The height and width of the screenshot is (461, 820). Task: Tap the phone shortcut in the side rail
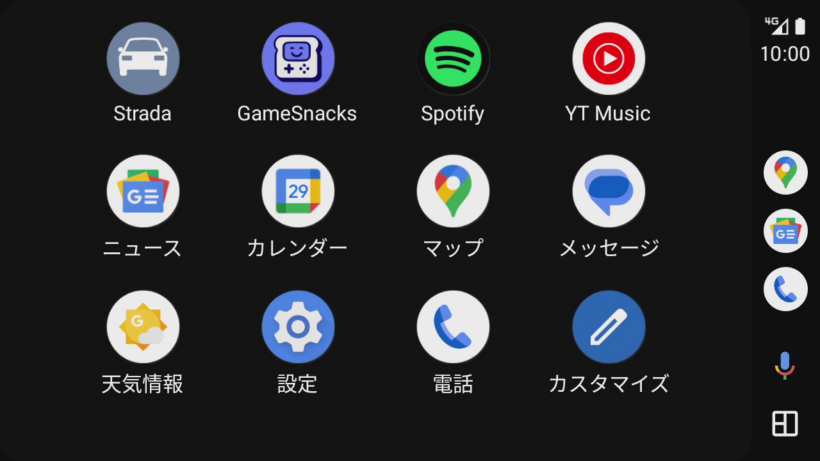785,289
